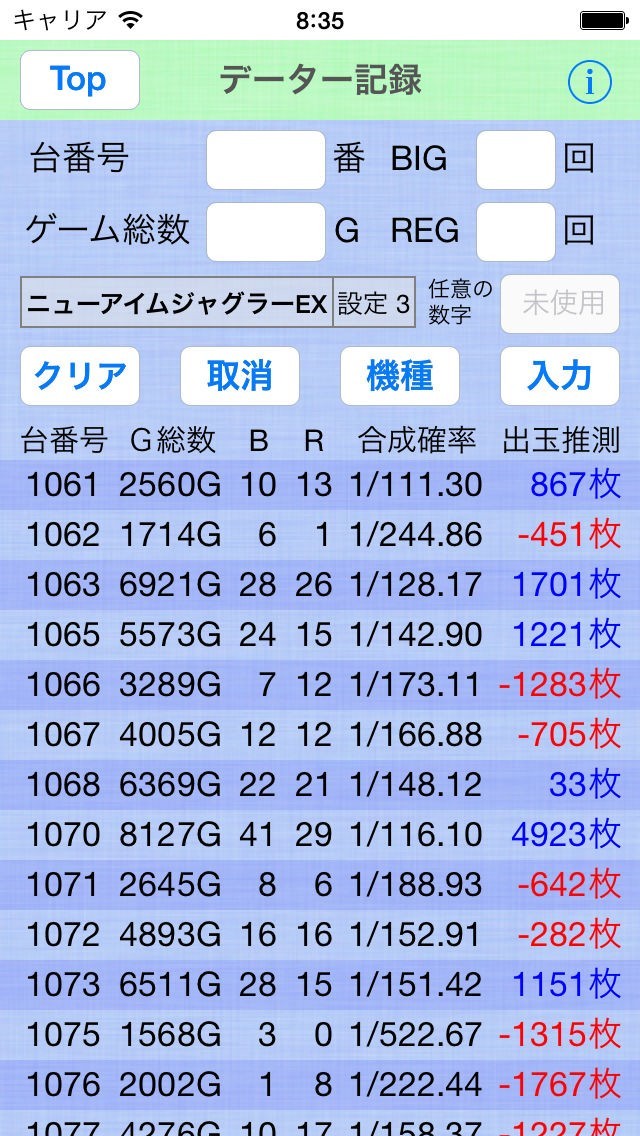
Task: Tap the クリア clear button
Action: click(x=80, y=376)
